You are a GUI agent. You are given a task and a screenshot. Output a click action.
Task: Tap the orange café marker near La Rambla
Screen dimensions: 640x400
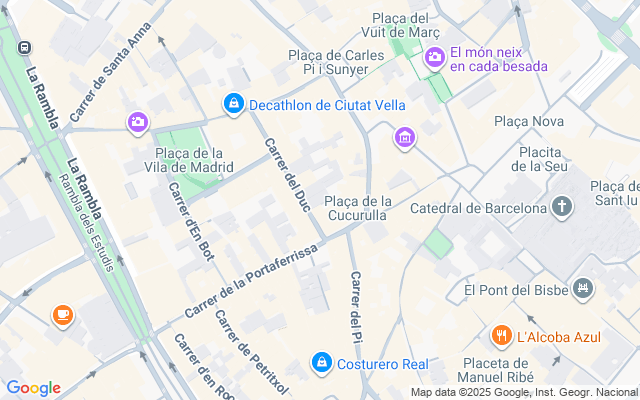click(62, 315)
